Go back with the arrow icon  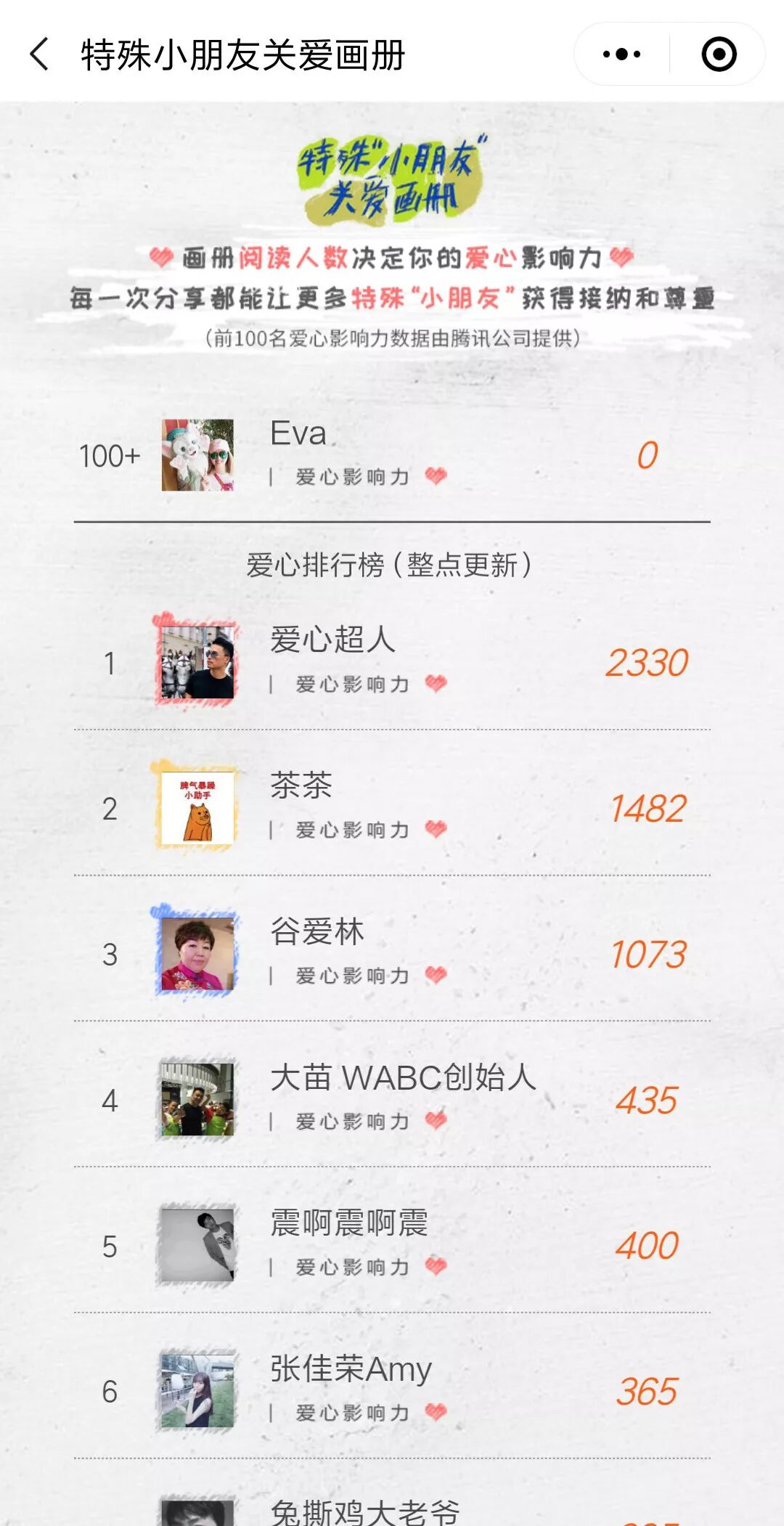[40, 54]
